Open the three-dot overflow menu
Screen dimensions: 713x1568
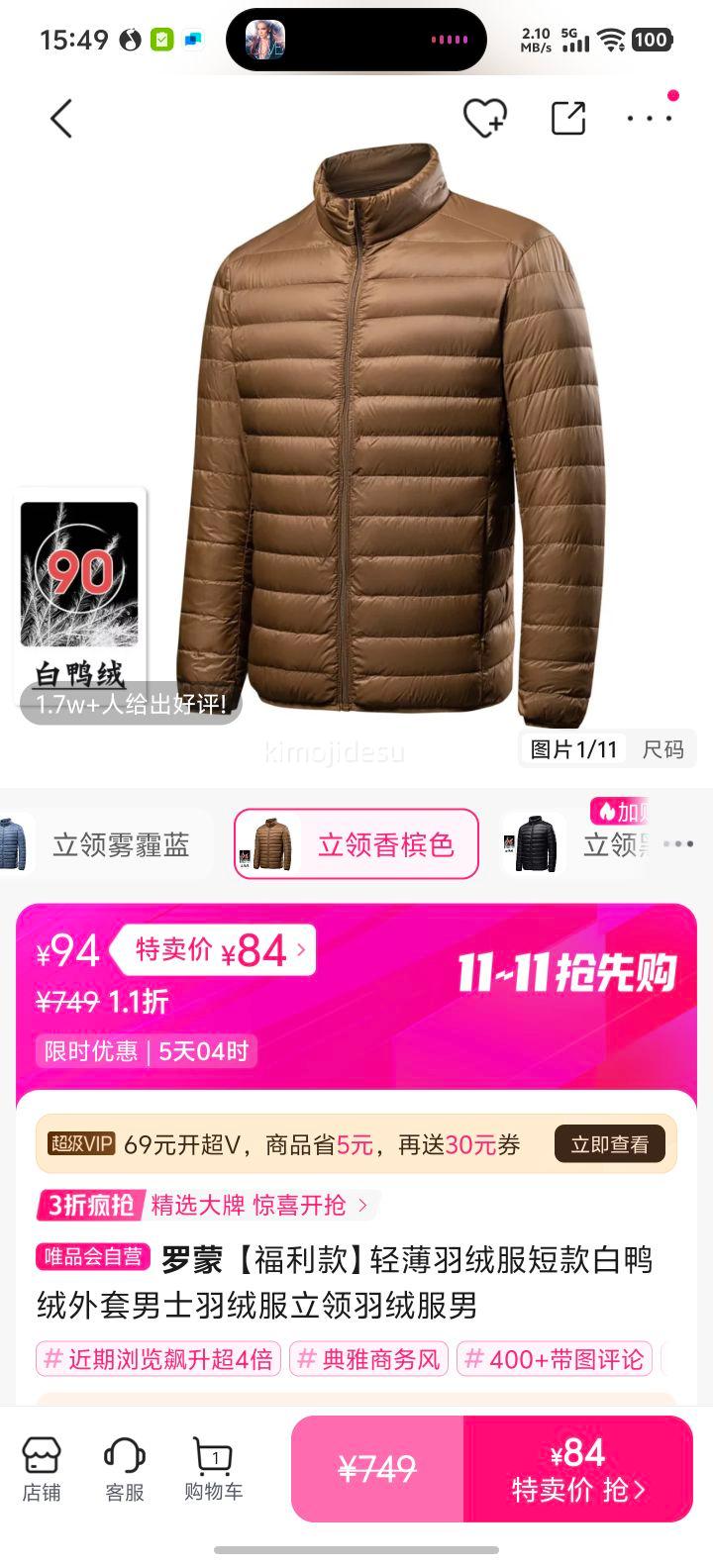click(650, 119)
